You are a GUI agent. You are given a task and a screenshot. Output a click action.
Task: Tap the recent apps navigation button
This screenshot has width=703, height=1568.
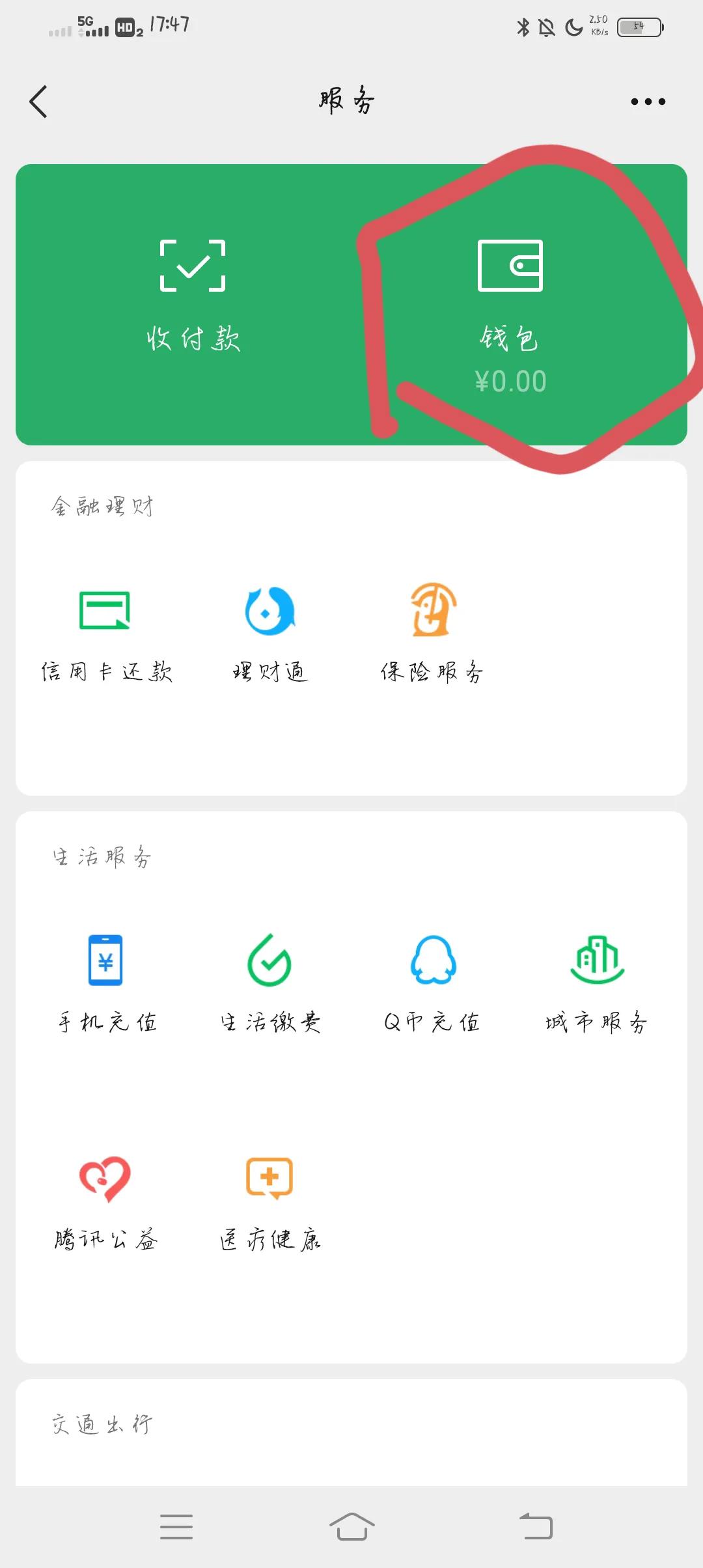pyautogui.click(x=176, y=1527)
